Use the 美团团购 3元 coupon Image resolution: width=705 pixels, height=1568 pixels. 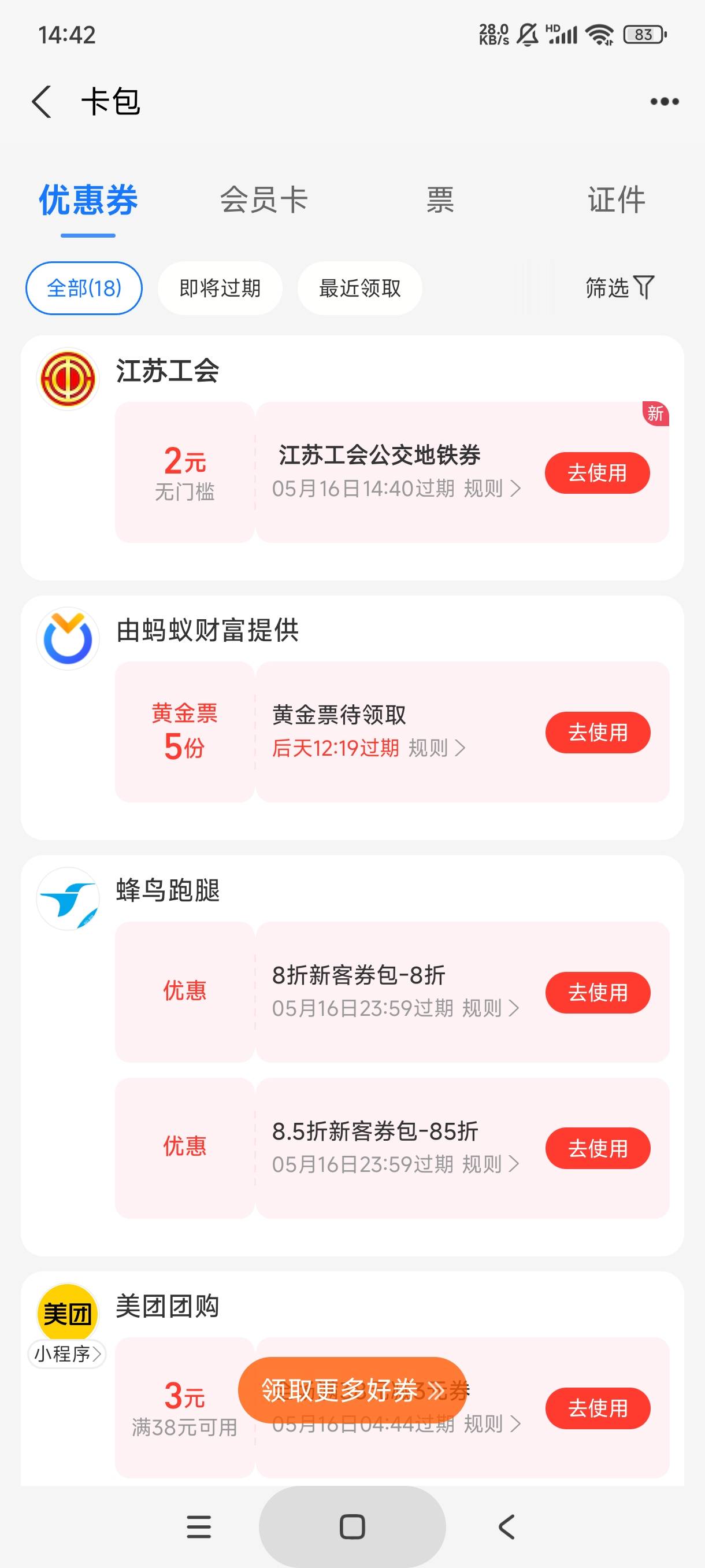tap(598, 1408)
